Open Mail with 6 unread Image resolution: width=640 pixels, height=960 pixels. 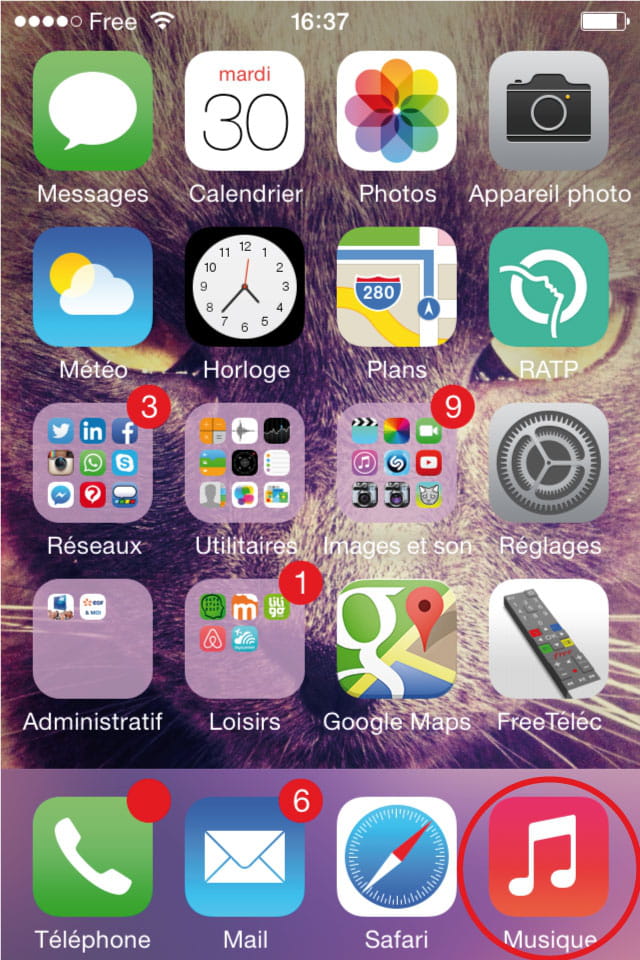coord(245,856)
